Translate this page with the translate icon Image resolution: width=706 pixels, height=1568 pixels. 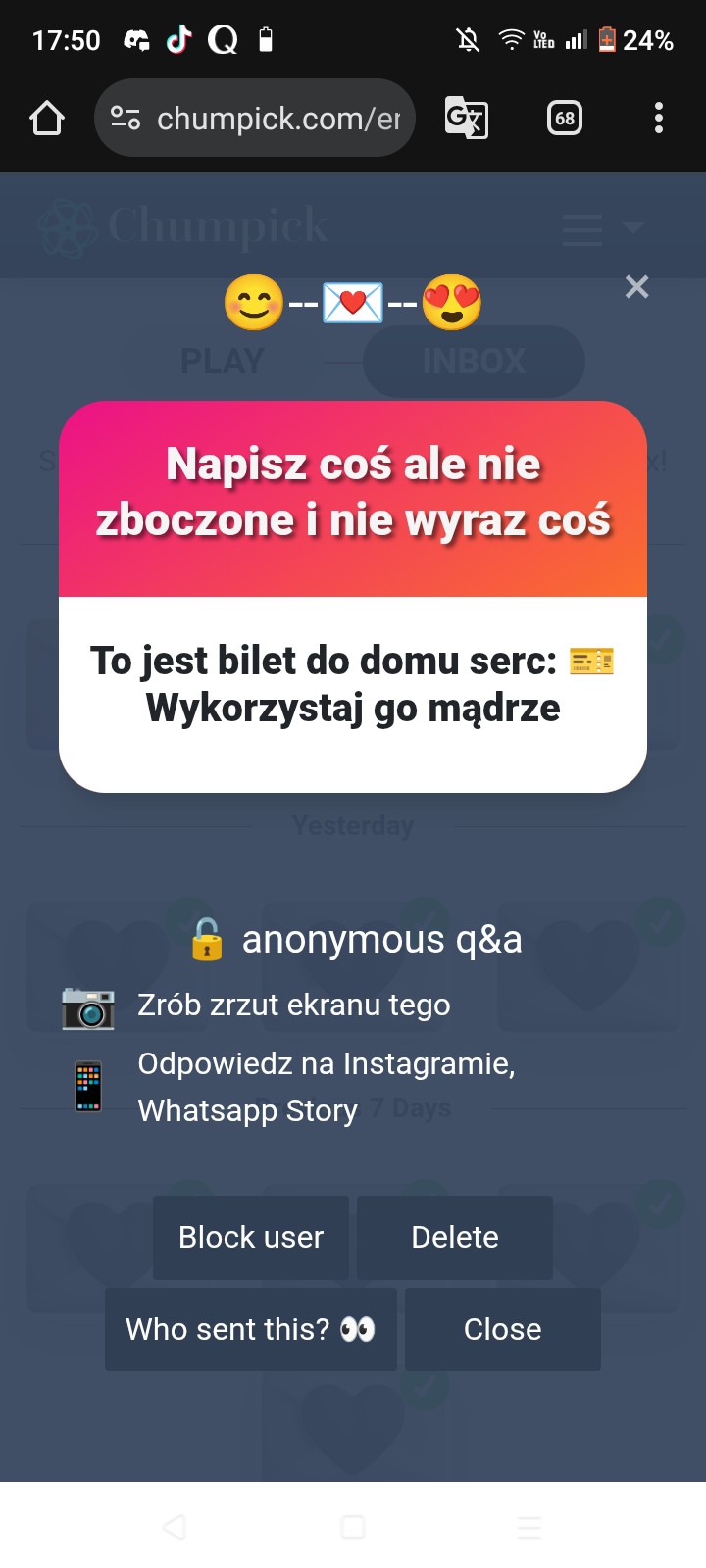coord(466,119)
